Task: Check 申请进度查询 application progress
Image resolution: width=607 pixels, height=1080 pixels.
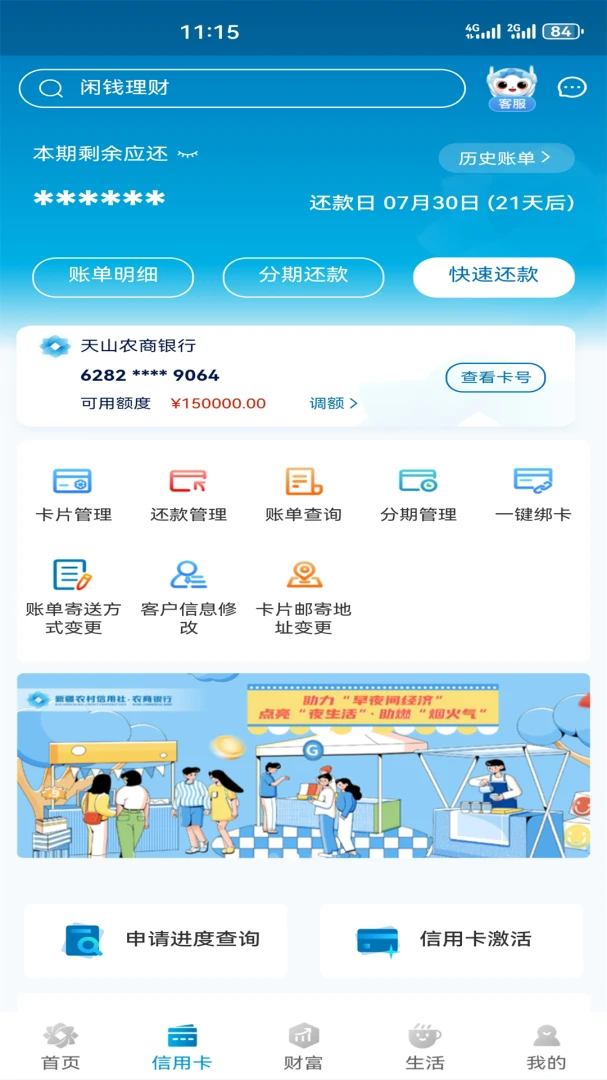Action: pos(156,940)
